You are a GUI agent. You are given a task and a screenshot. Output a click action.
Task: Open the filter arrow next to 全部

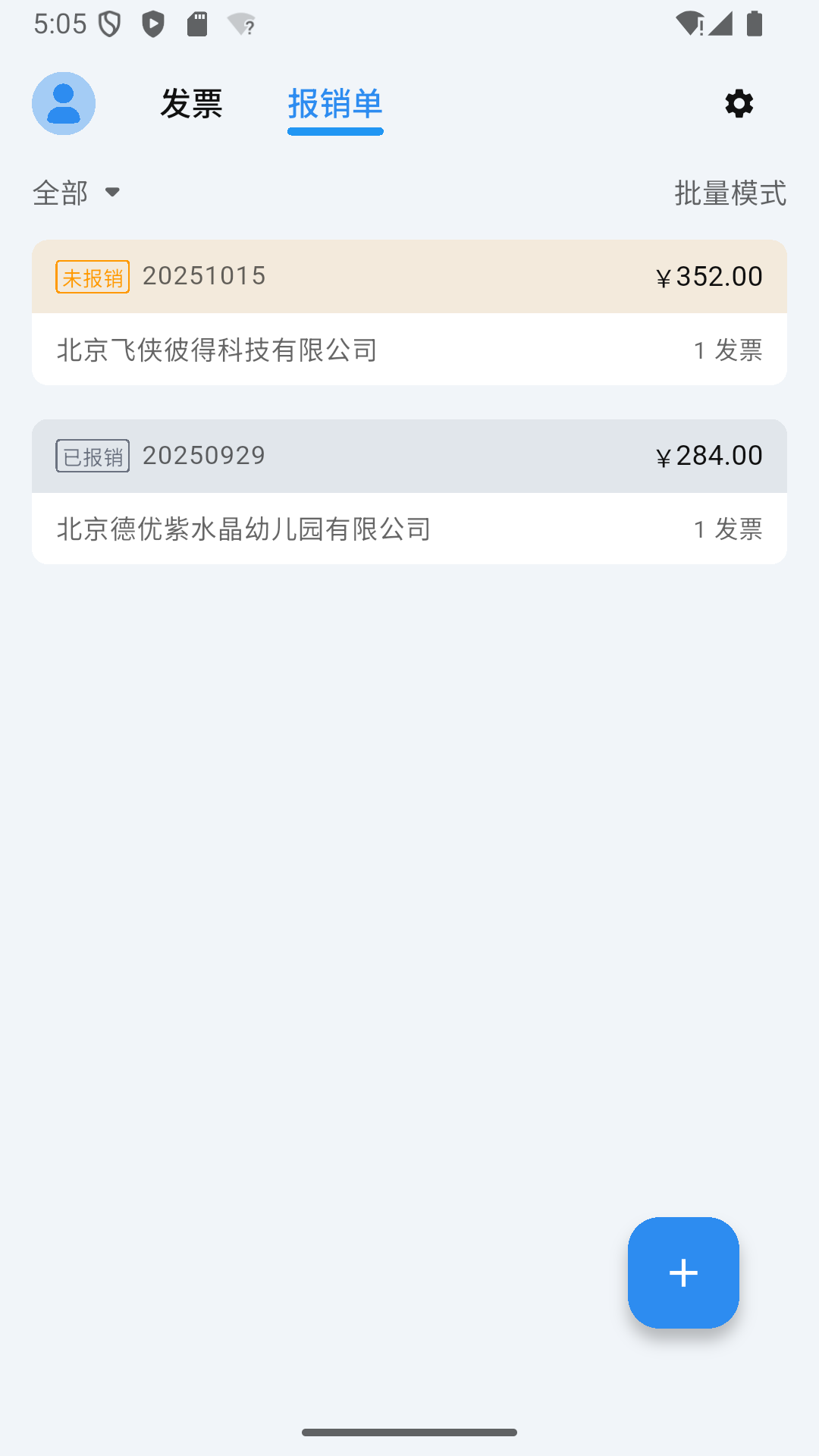[x=114, y=193]
